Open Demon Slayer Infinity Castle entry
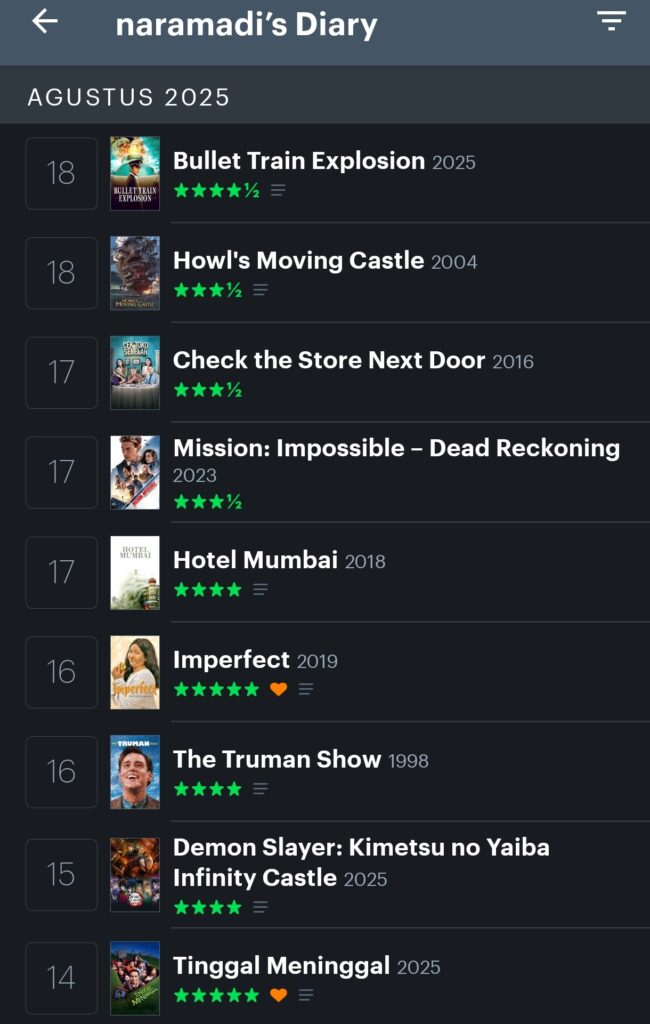Image resolution: width=650 pixels, height=1024 pixels. (x=361, y=862)
